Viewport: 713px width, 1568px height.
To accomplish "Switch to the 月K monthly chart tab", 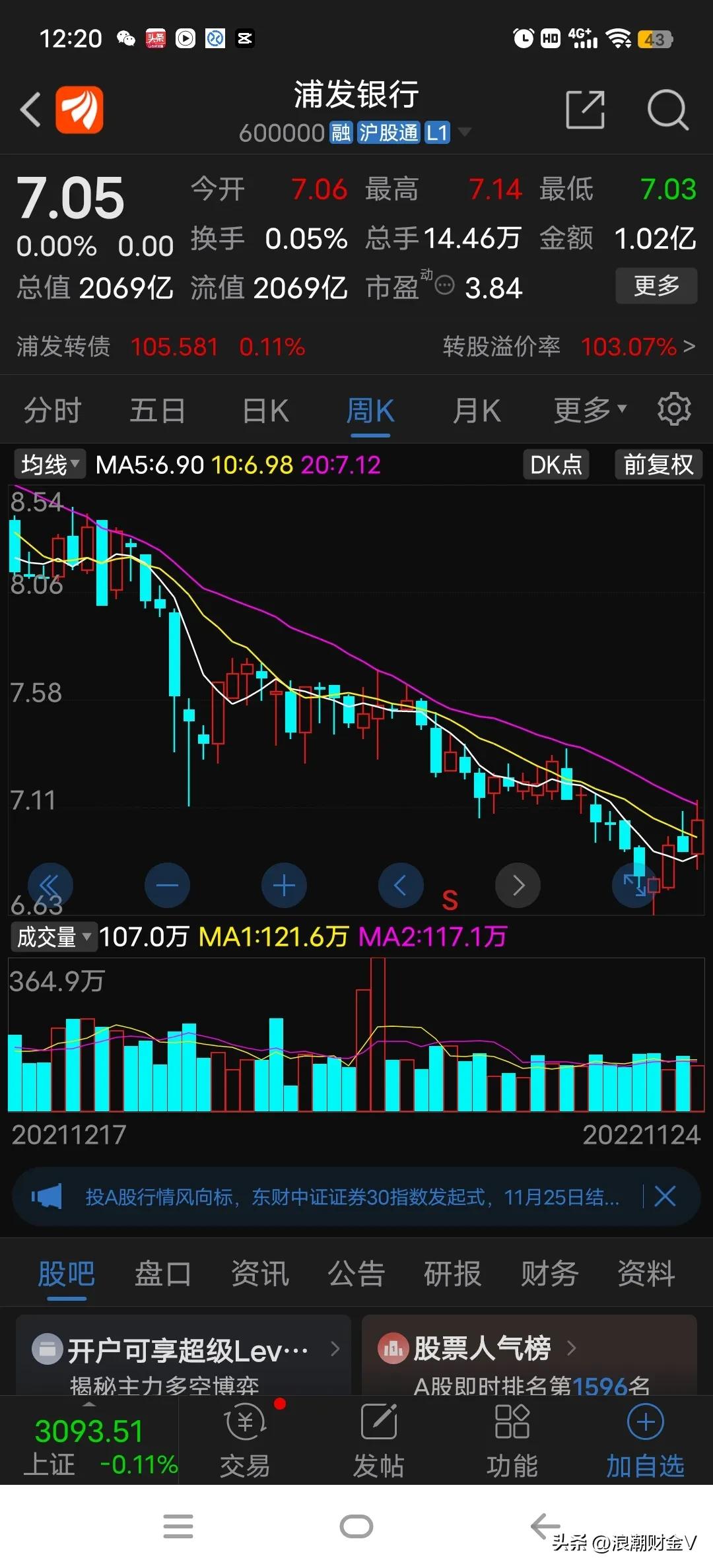I will pos(477,409).
